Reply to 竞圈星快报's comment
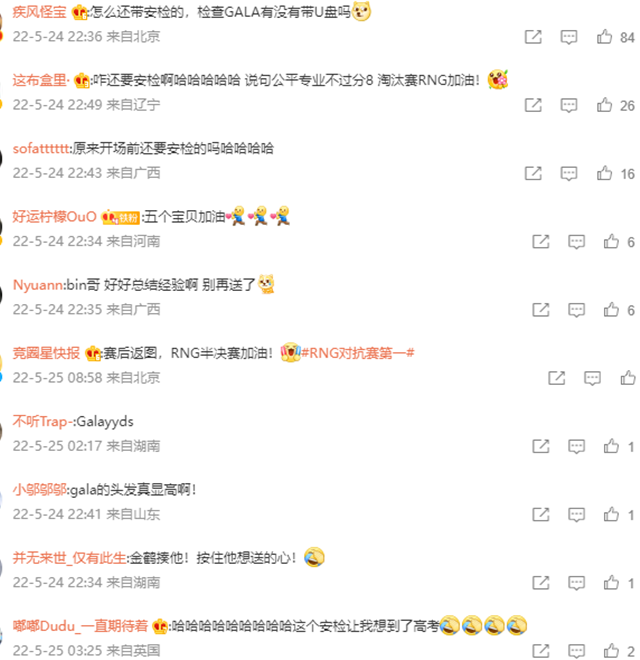This screenshot has width=640, height=660. (592, 378)
